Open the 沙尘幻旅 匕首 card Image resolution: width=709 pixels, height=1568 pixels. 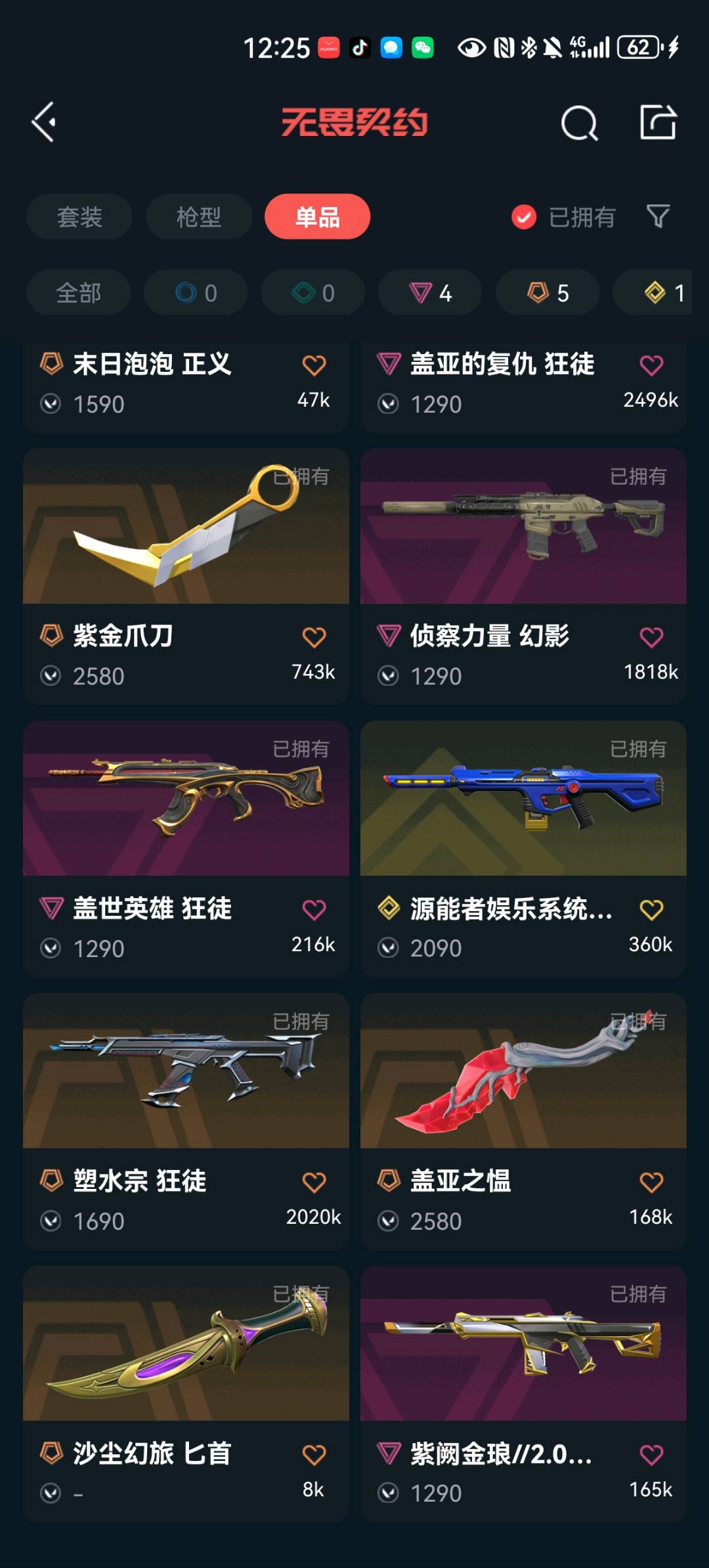186,1343
